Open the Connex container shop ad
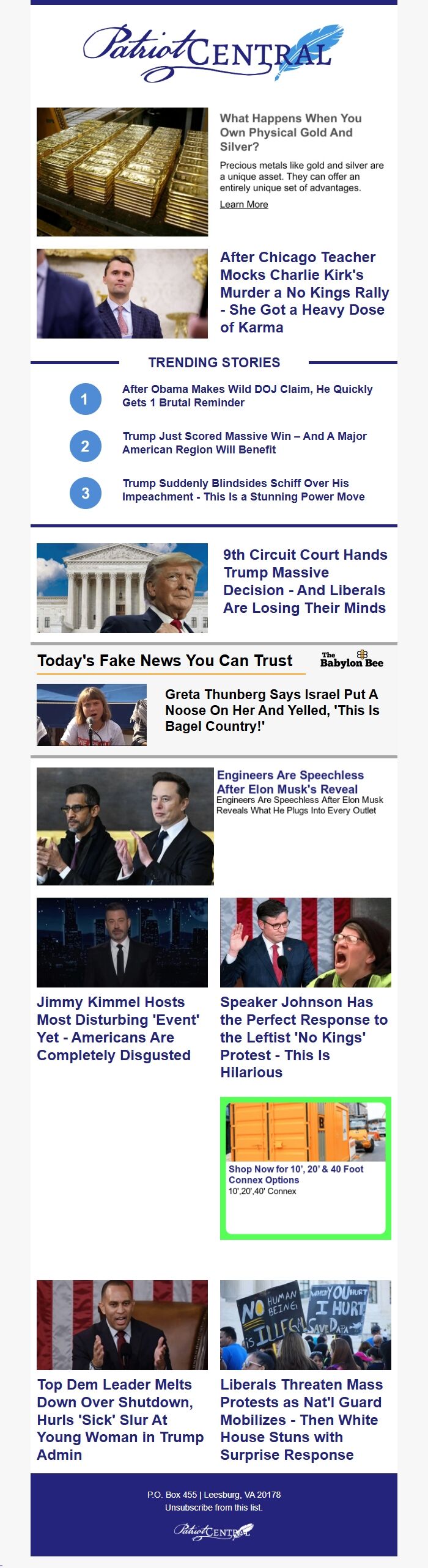 (x=306, y=1168)
